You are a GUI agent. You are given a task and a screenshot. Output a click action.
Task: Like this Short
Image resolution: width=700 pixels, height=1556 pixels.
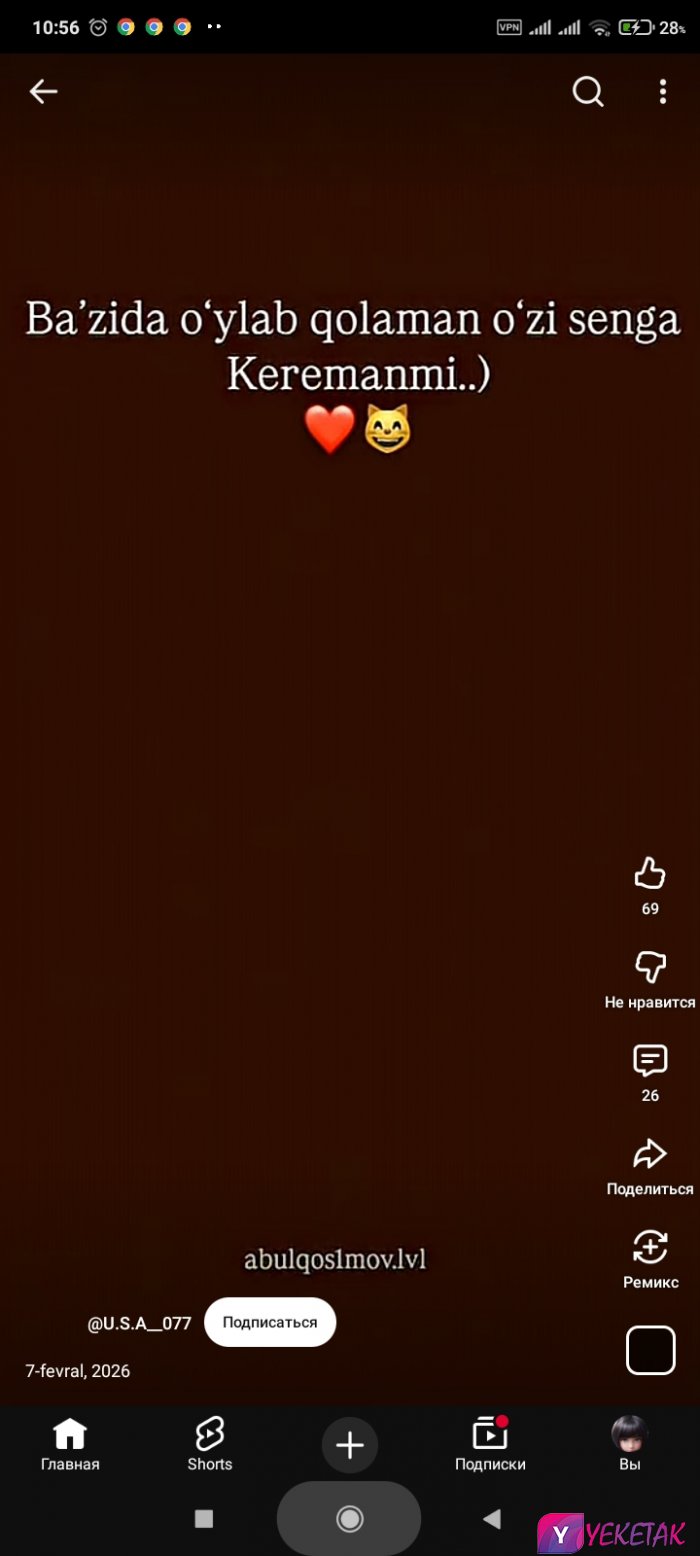[650, 874]
